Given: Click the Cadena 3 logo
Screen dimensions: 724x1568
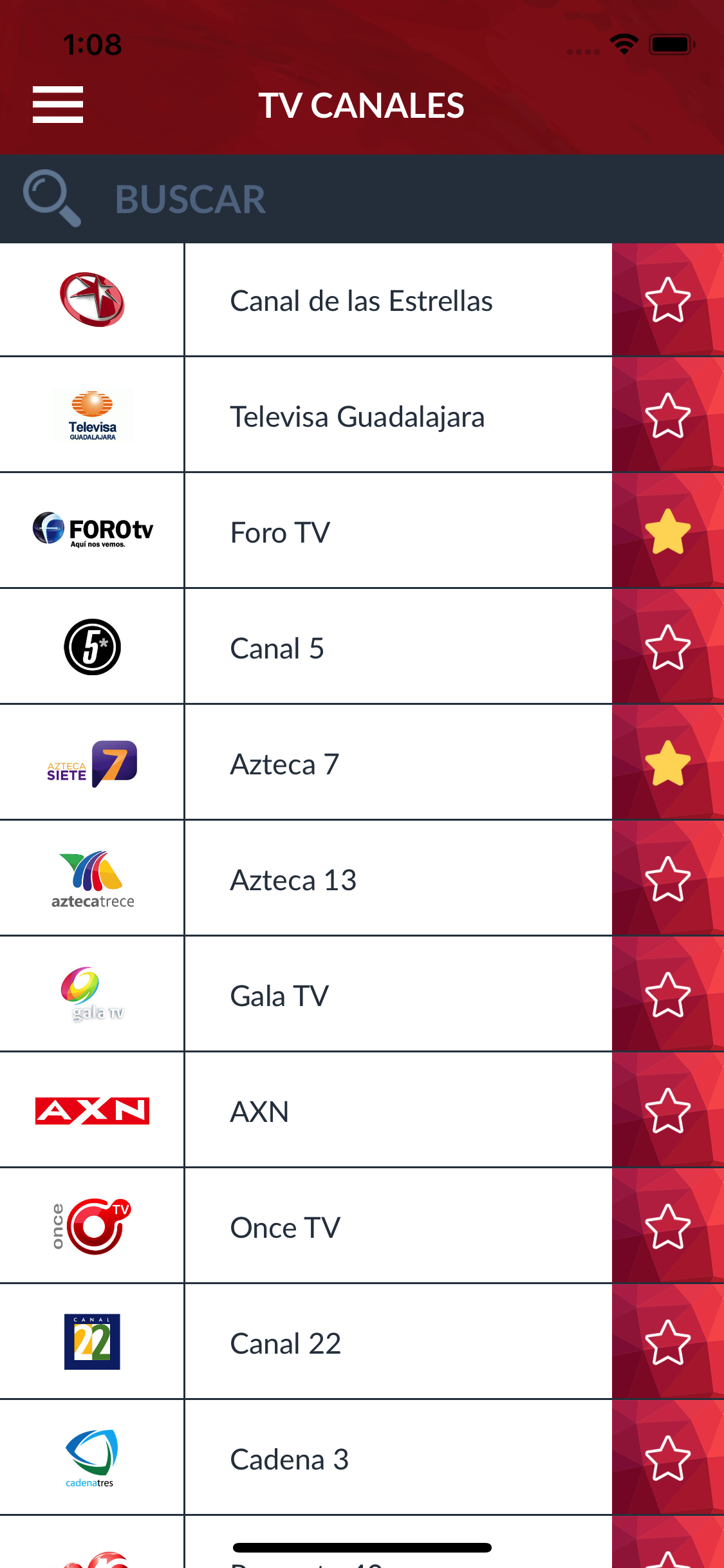Looking at the screenshot, I should tap(92, 1458).
